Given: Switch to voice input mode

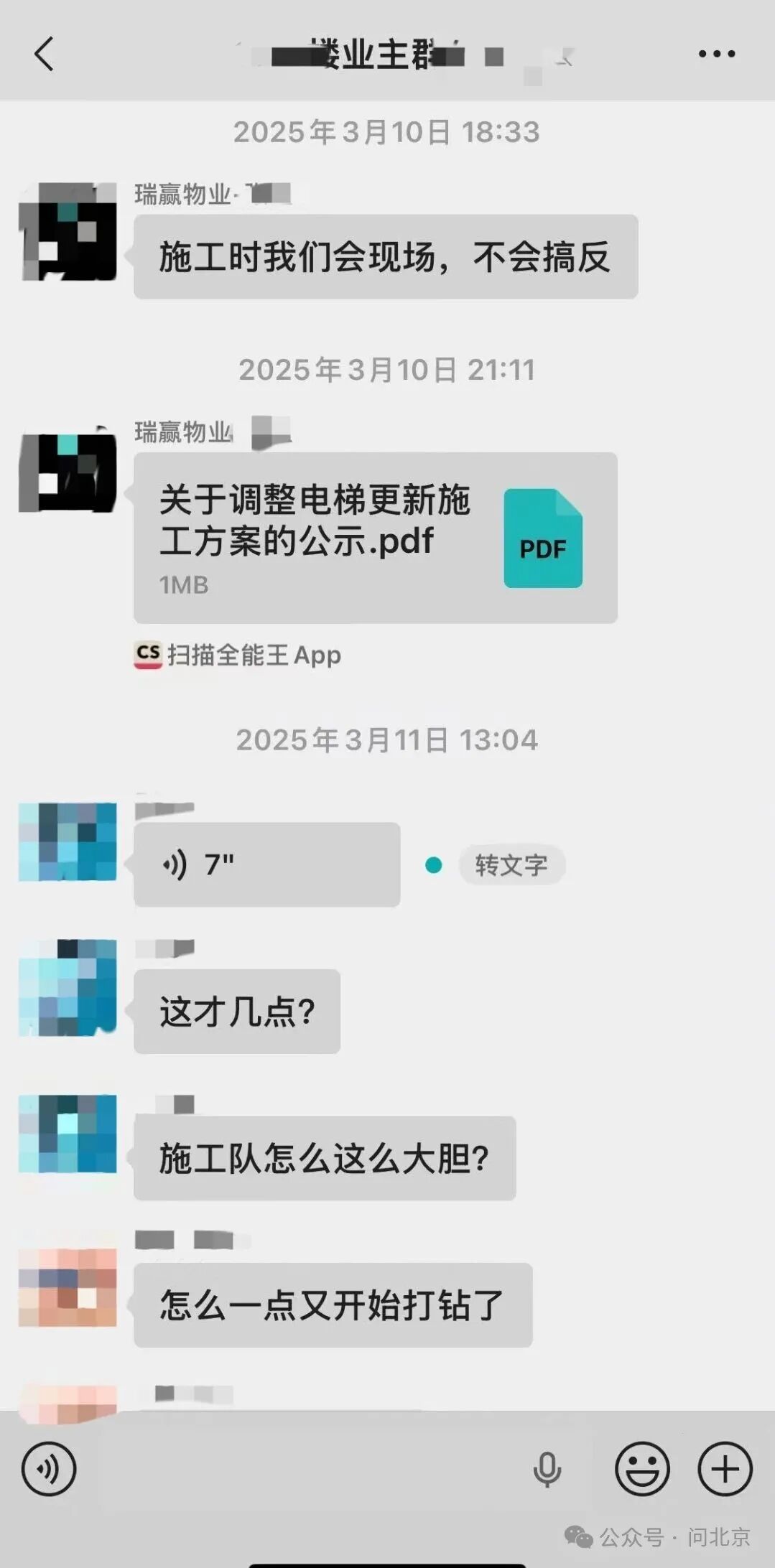Looking at the screenshot, I should coord(49,1469).
